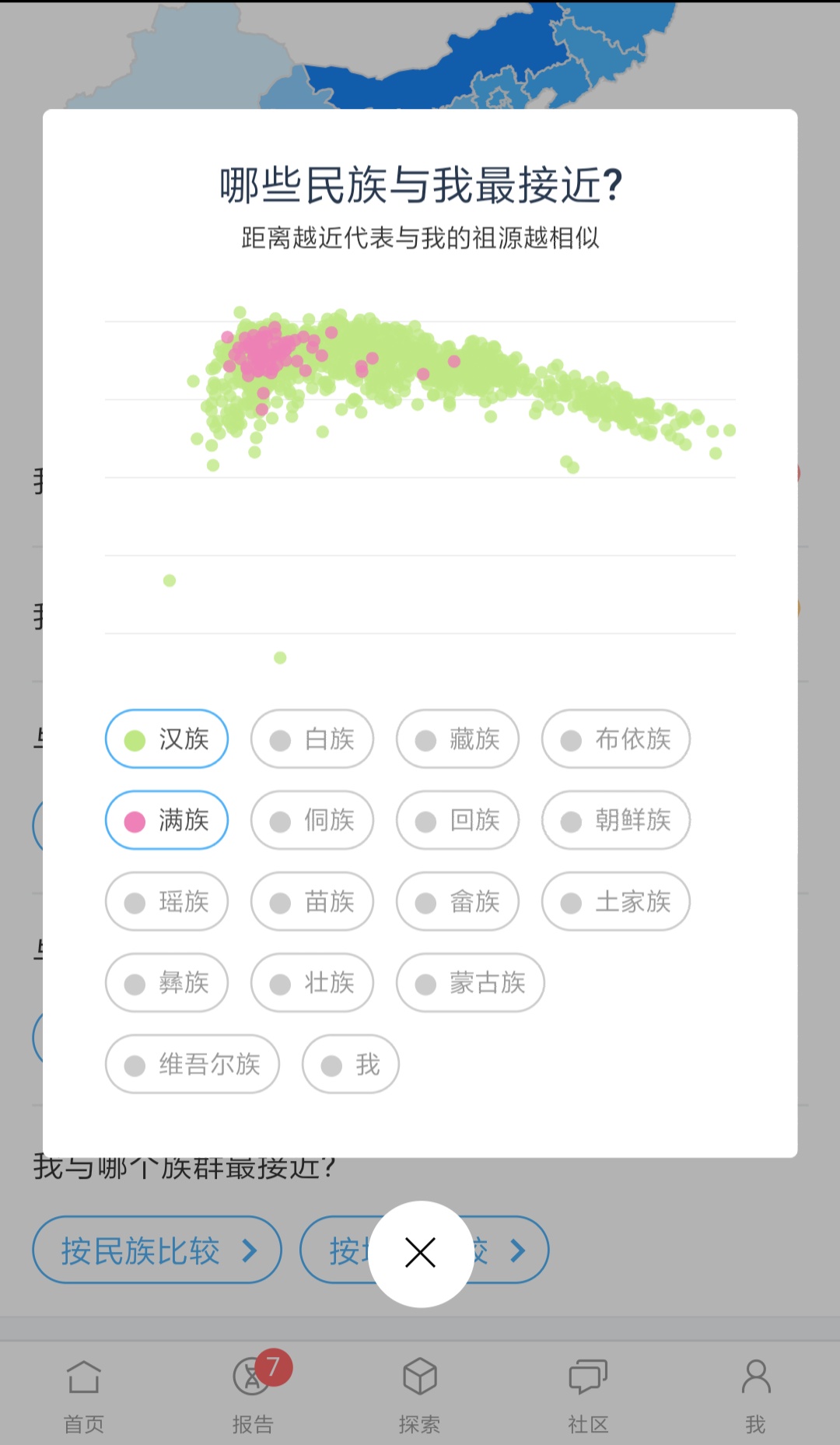The width and height of the screenshot is (840, 1445).
Task: Close the ethnicity comparison dialog
Action: (421, 1254)
